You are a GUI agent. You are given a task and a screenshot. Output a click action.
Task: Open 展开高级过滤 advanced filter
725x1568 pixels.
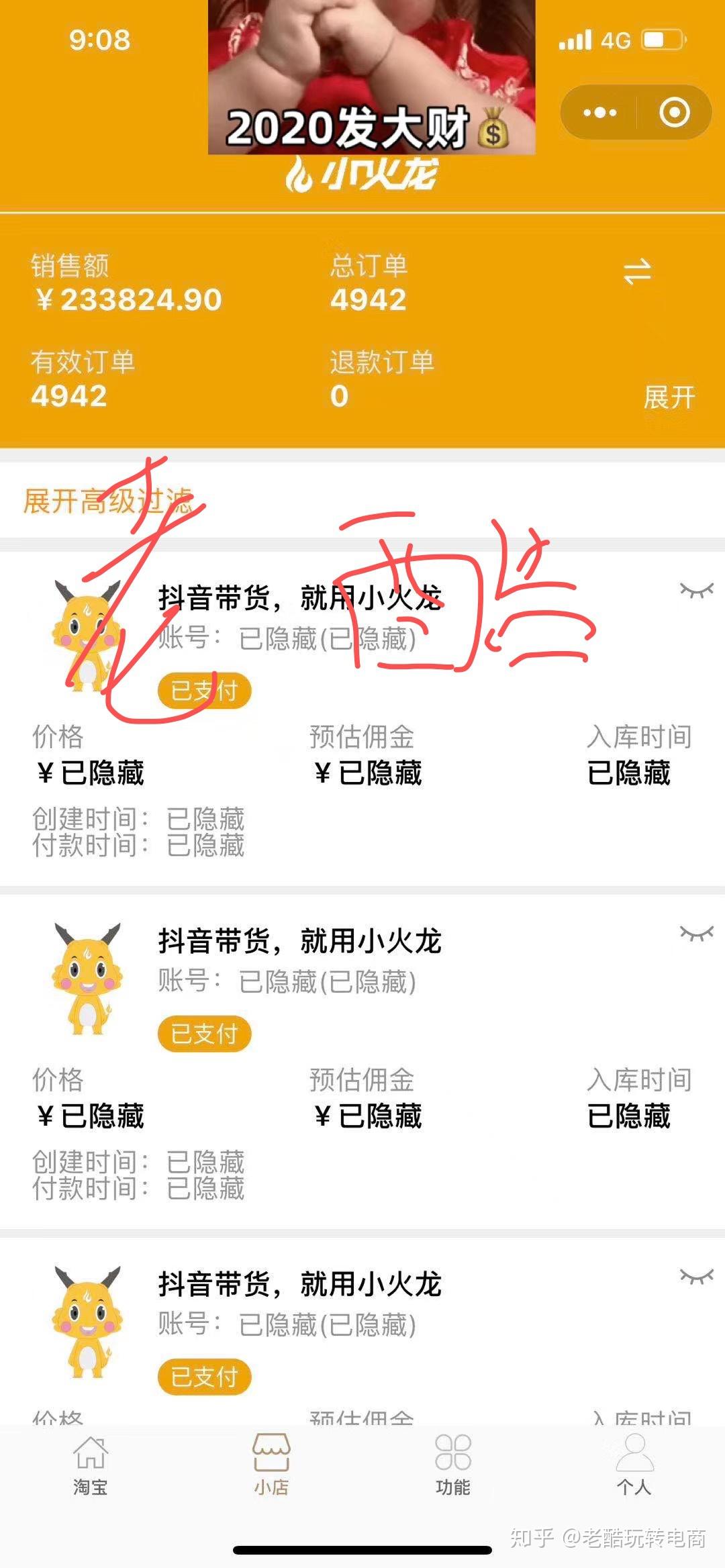pos(107,501)
